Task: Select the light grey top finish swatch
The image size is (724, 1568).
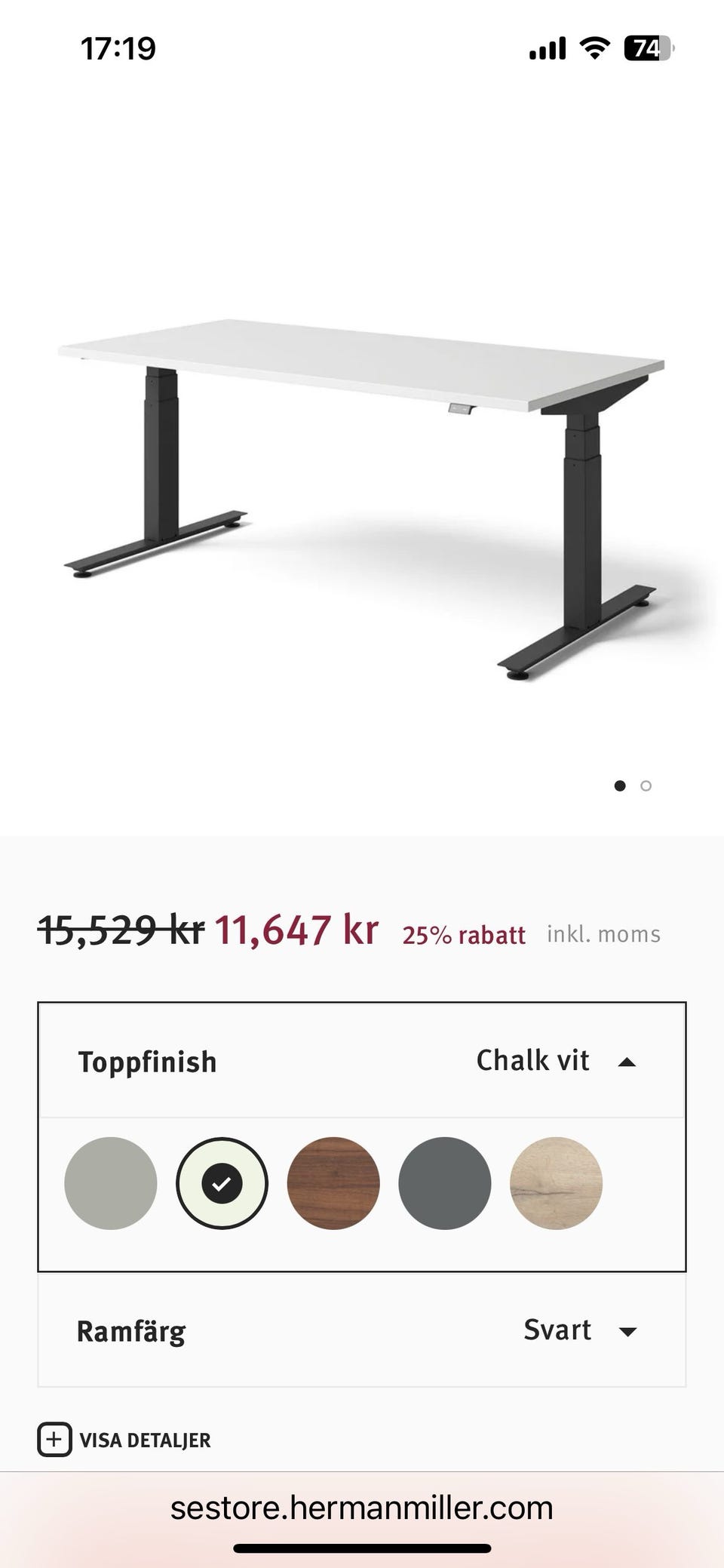Action: pyautogui.click(x=111, y=1183)
